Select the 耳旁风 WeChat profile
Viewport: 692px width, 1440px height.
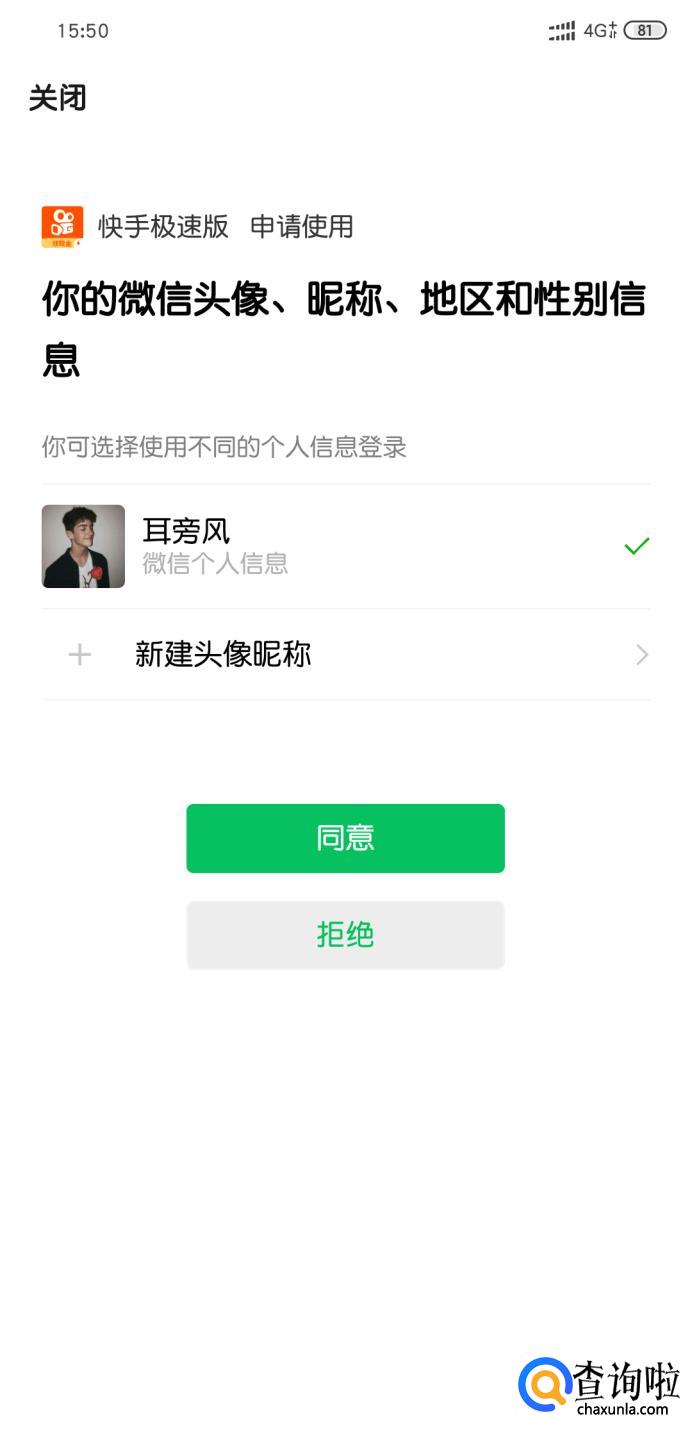pyautogui.click(x=345, y=546)
